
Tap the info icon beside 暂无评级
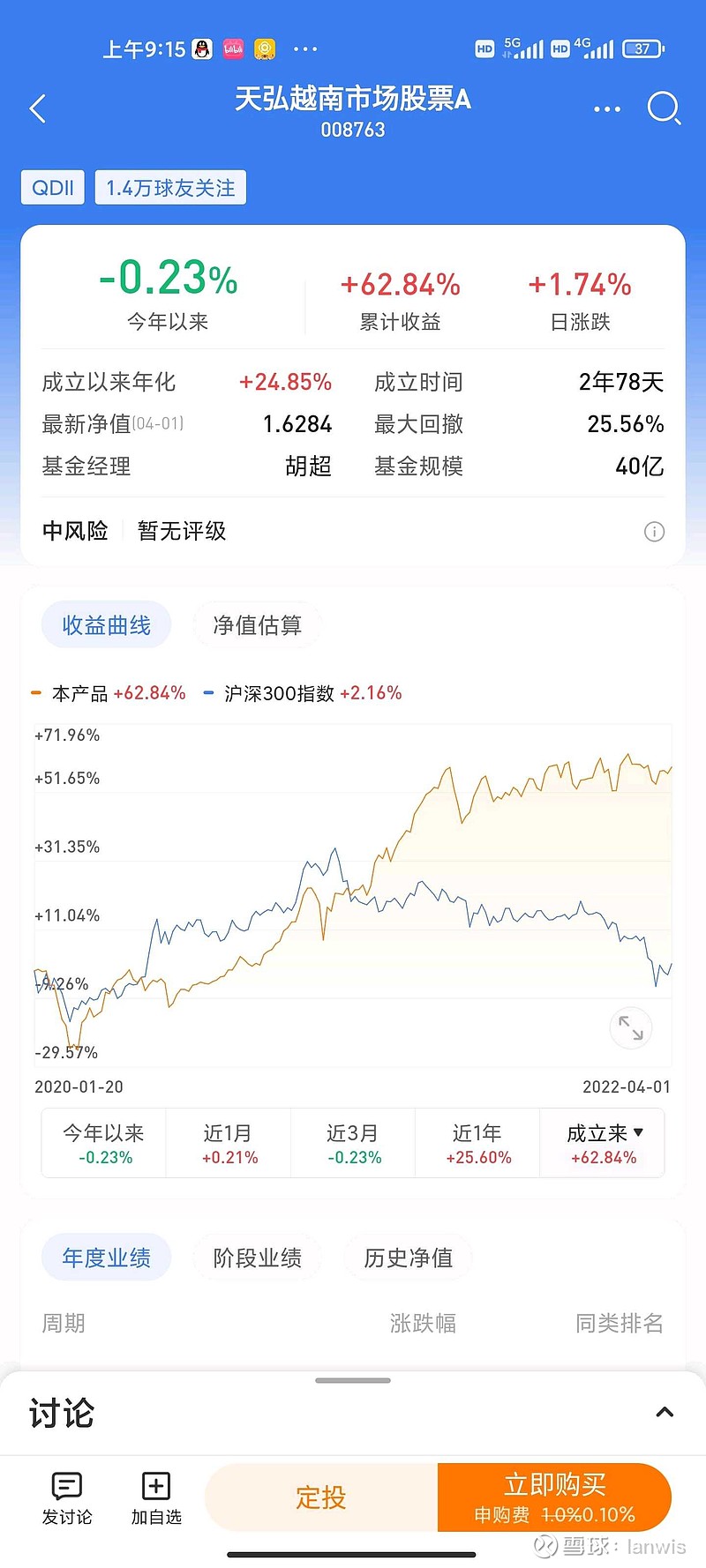654,532
